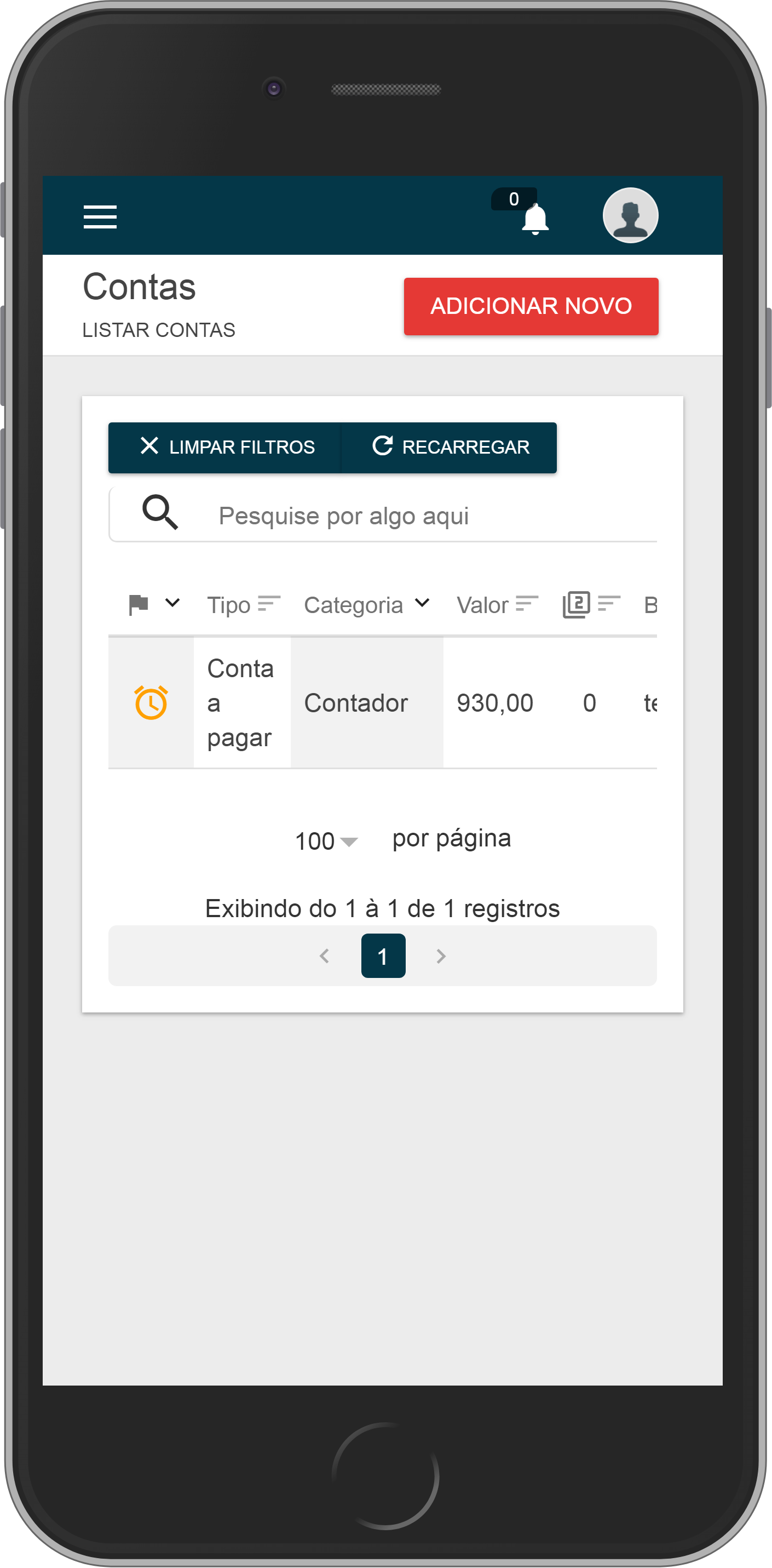
Task: Open the user profile avatar
Action: click(630, 215)
